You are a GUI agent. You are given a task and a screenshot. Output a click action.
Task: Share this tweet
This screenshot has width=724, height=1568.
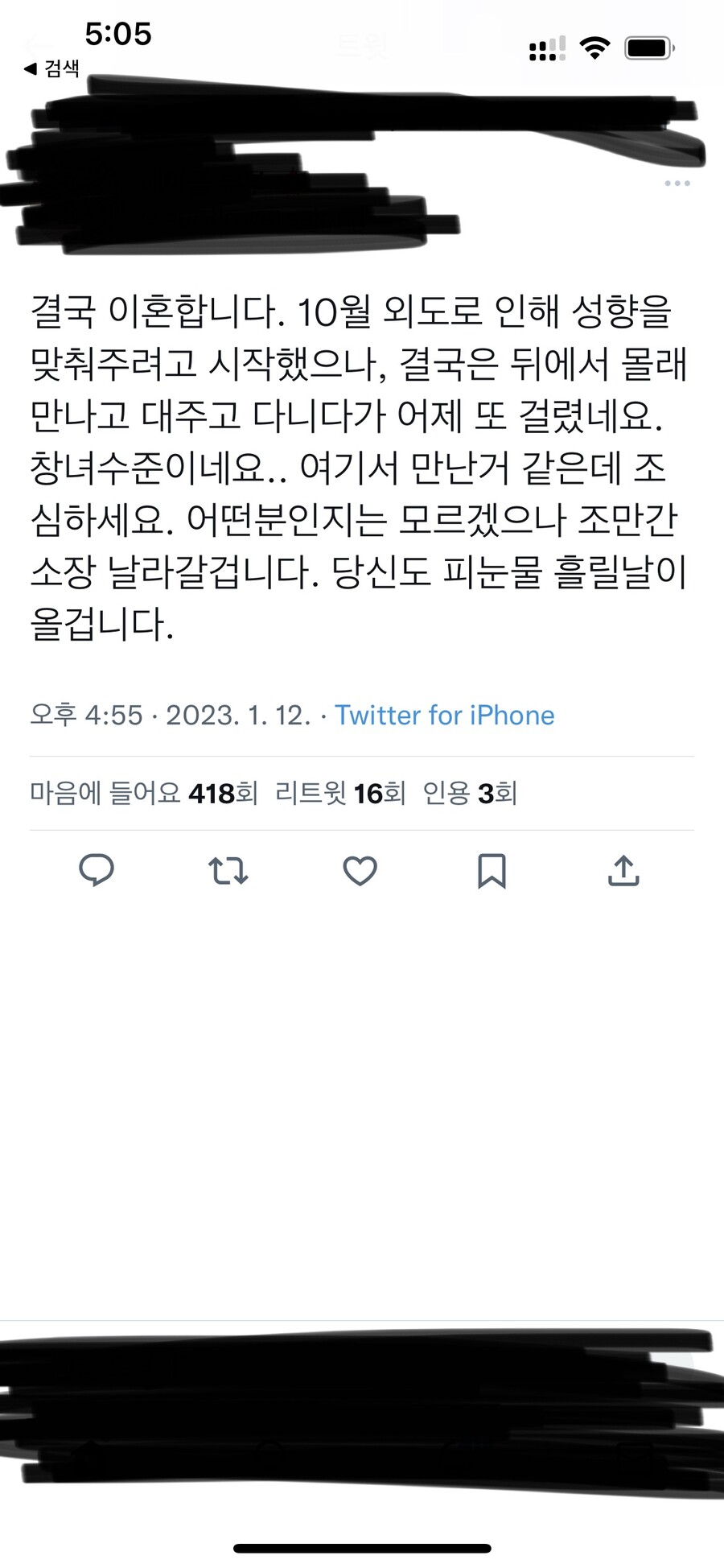pos(623,870)
